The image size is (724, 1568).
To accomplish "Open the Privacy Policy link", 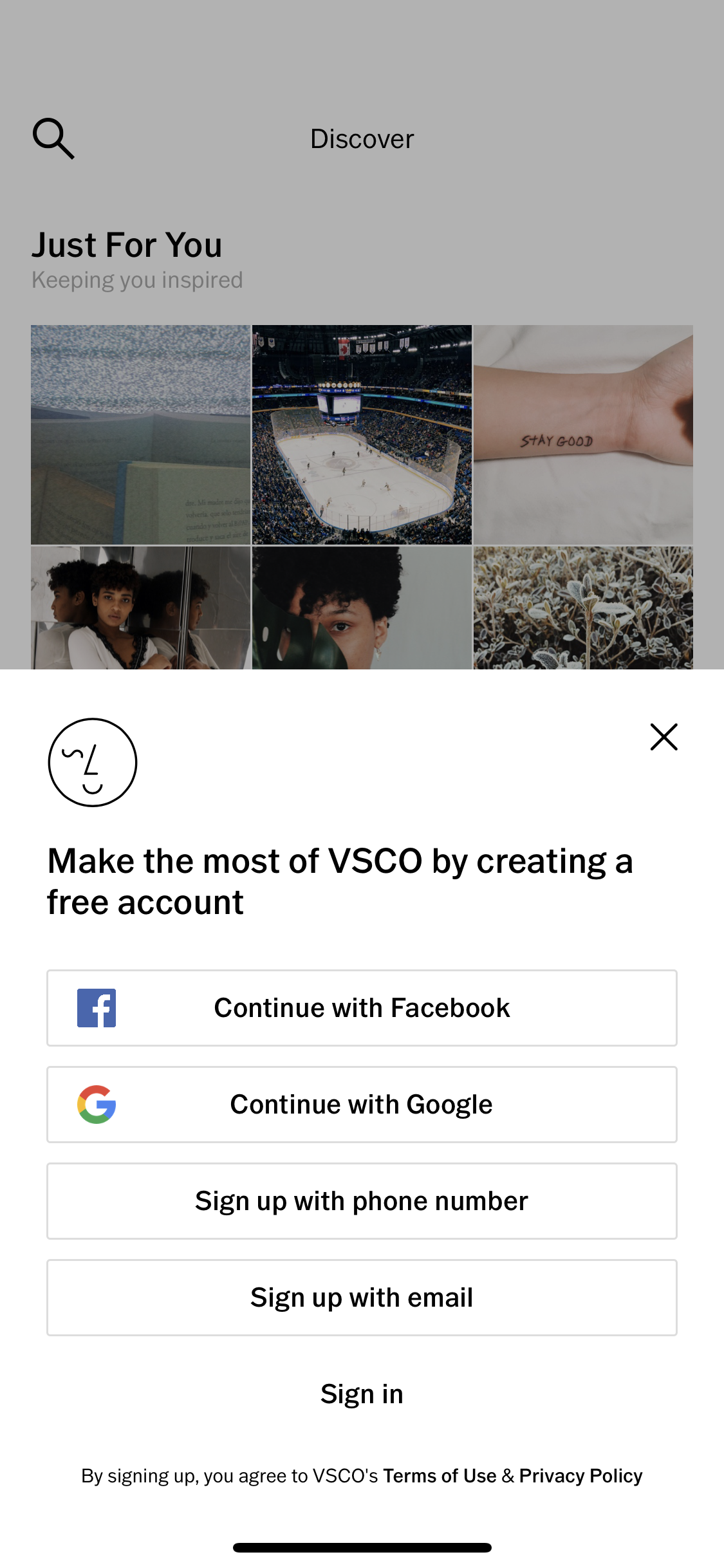I will tap(580, 1475).
